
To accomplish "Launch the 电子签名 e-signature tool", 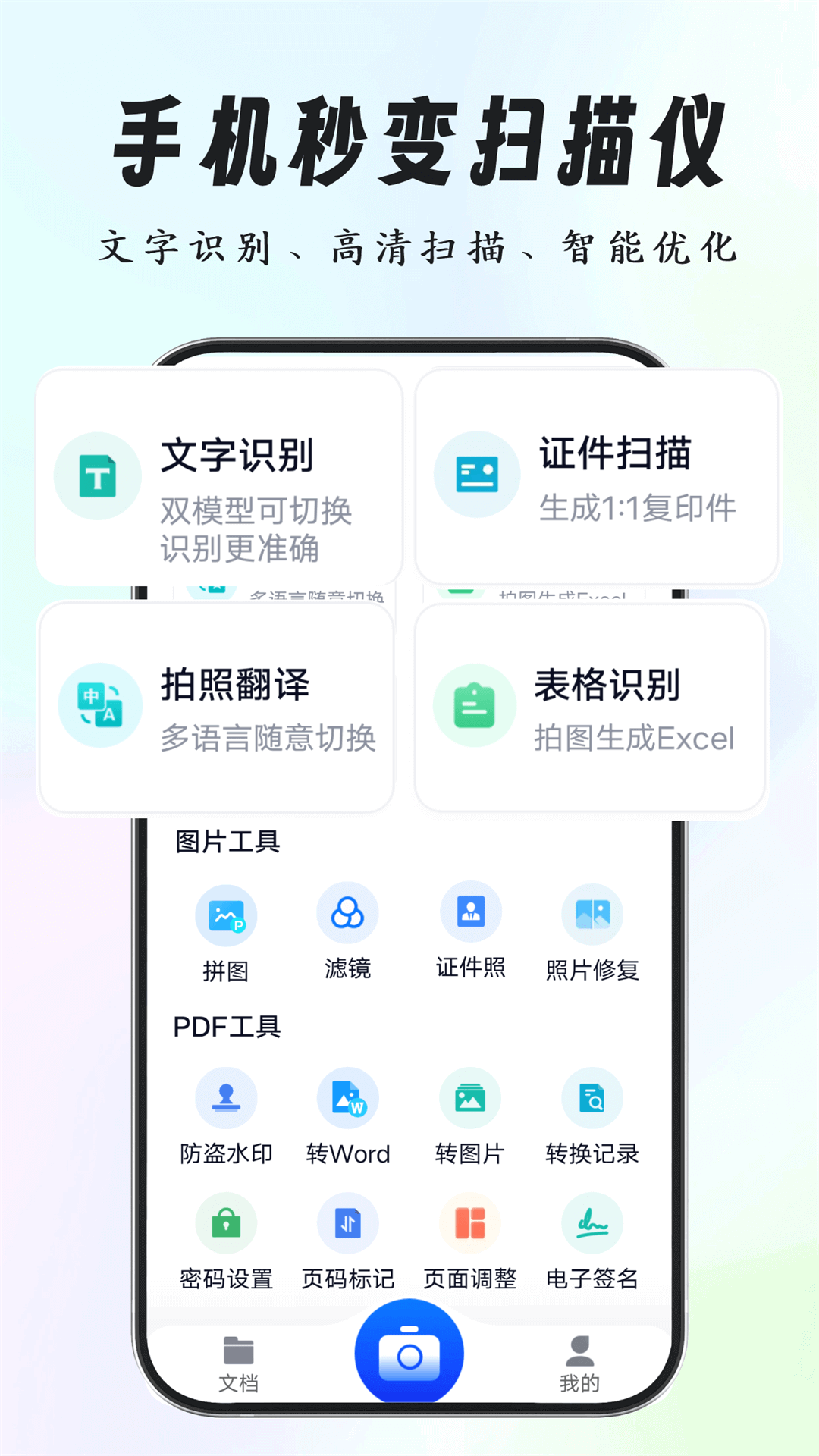I will tap(591, 1222).
